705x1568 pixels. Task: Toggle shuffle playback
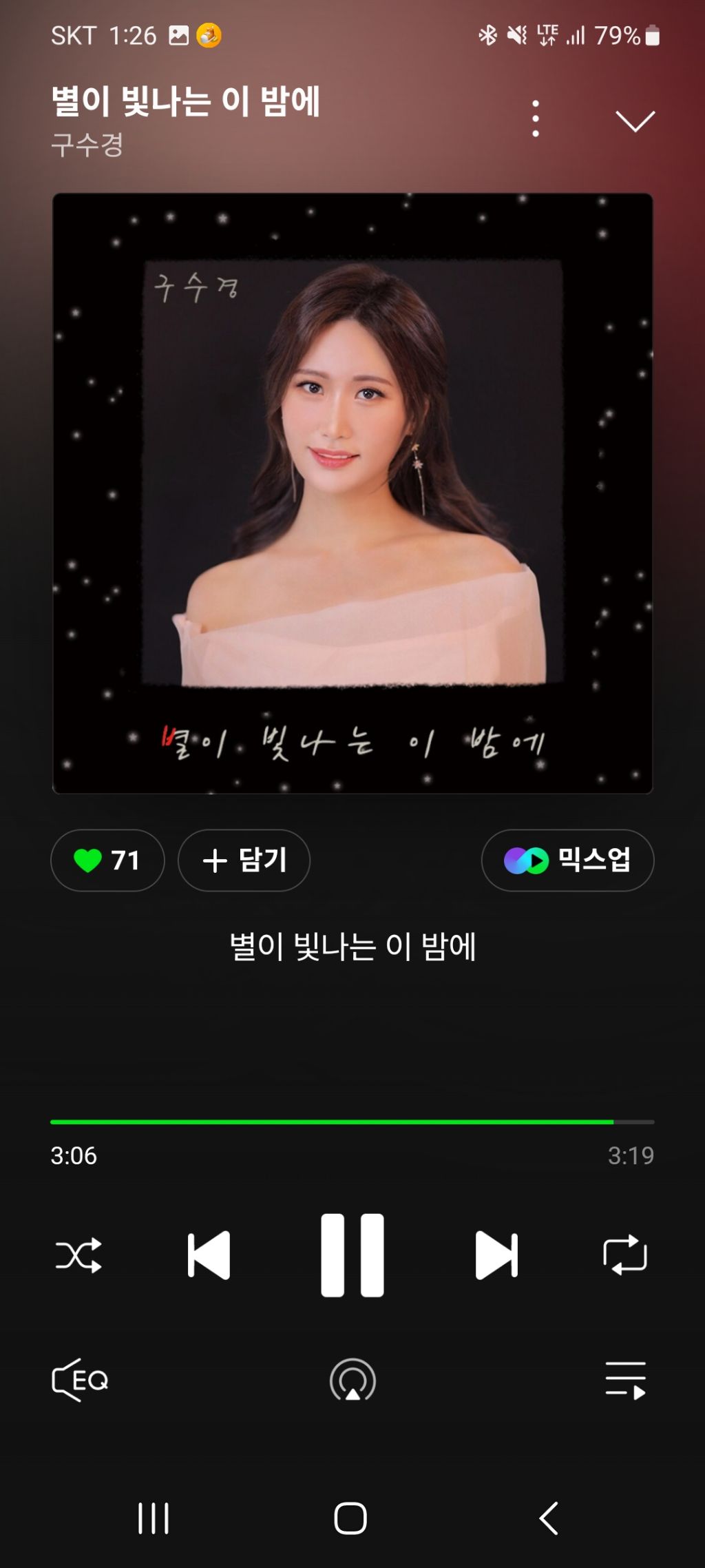(78, 1255)
